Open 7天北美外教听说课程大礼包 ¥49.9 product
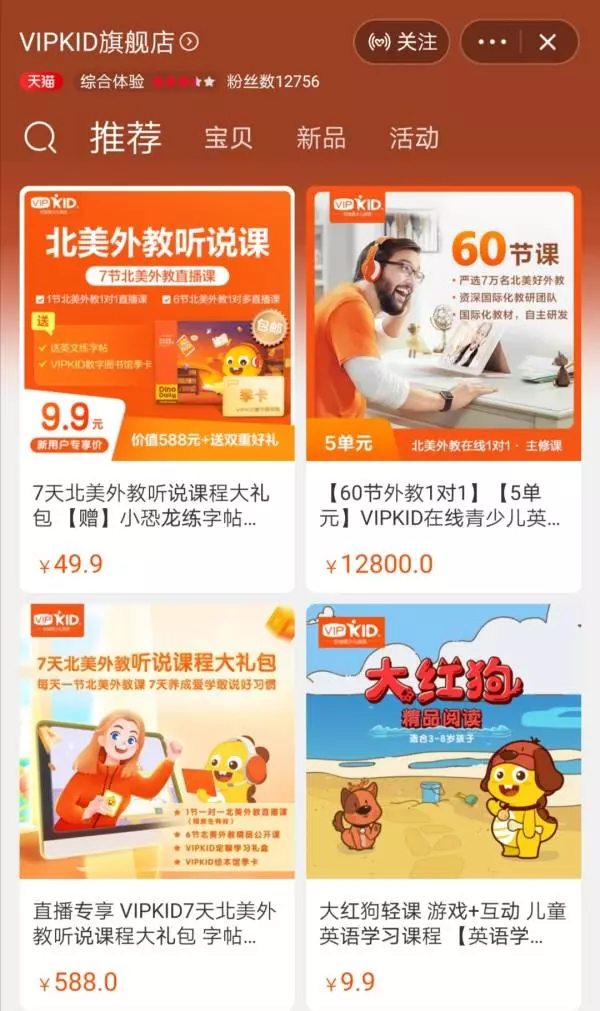Viewport: 600px width, 1011px height. click(x=157, y=390)
